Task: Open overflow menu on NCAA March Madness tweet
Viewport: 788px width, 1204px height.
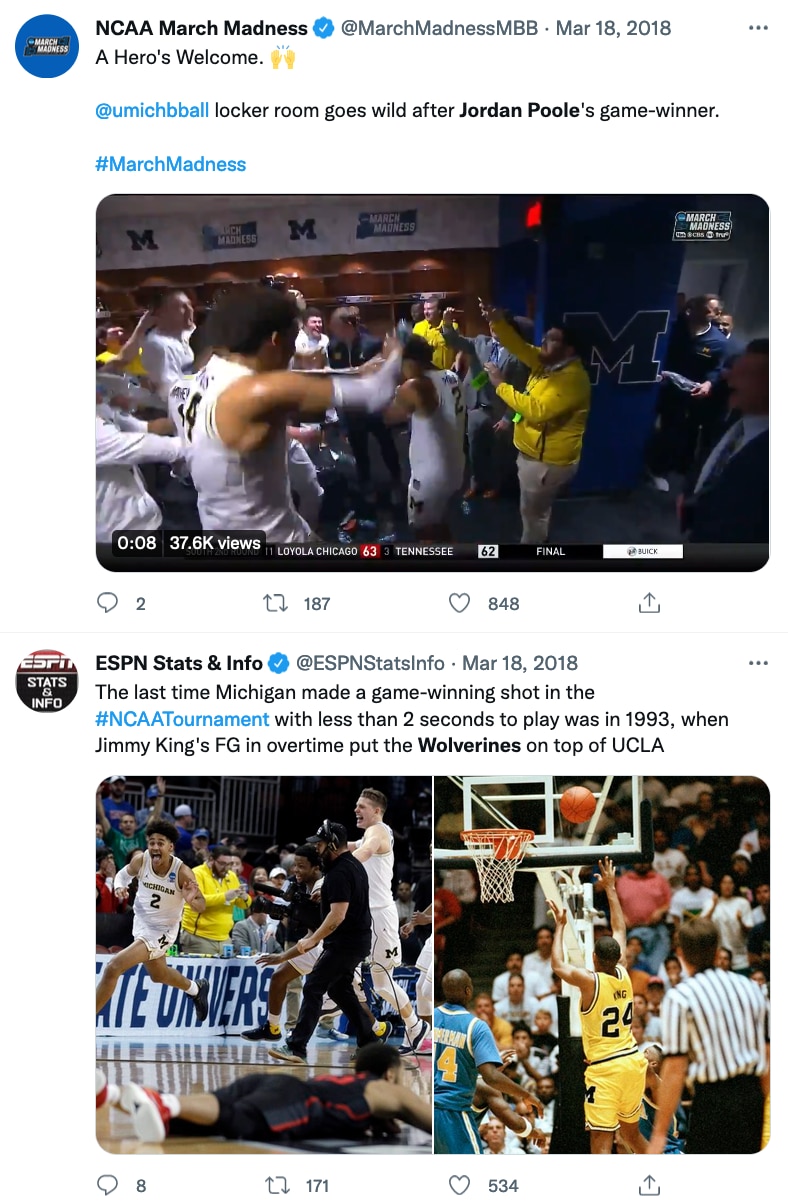Action: [758, 28]
